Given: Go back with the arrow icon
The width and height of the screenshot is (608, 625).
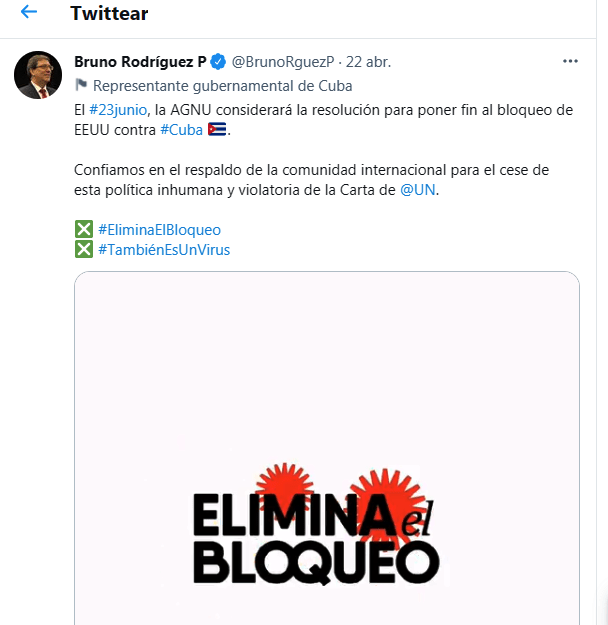Looking at the screenshot, I should point(29,13).
